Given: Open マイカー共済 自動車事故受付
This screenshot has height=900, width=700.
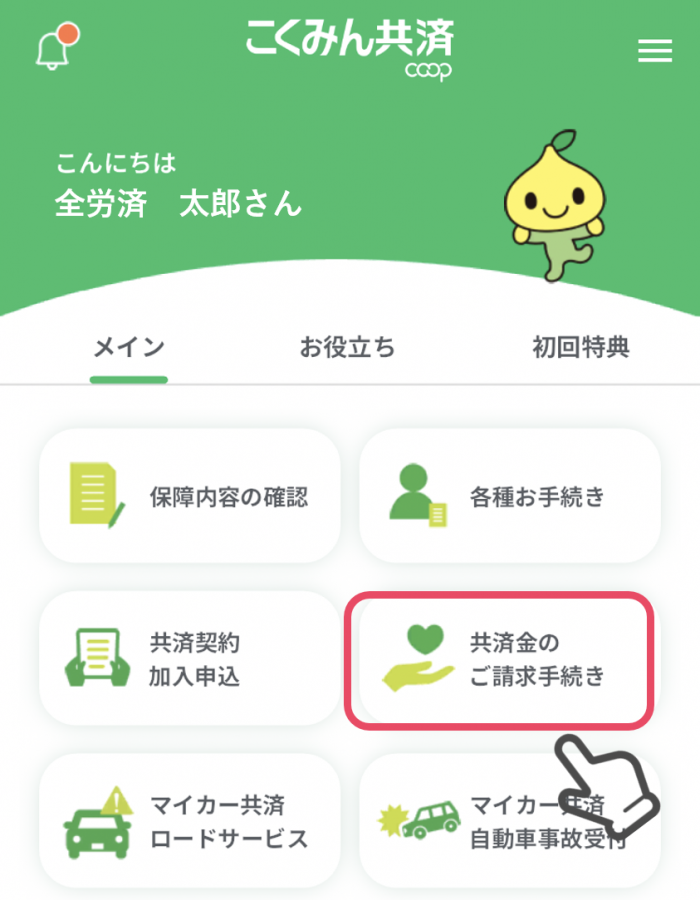Looking at the screenshot, I should pyautogui.click(x=510, y=821).
